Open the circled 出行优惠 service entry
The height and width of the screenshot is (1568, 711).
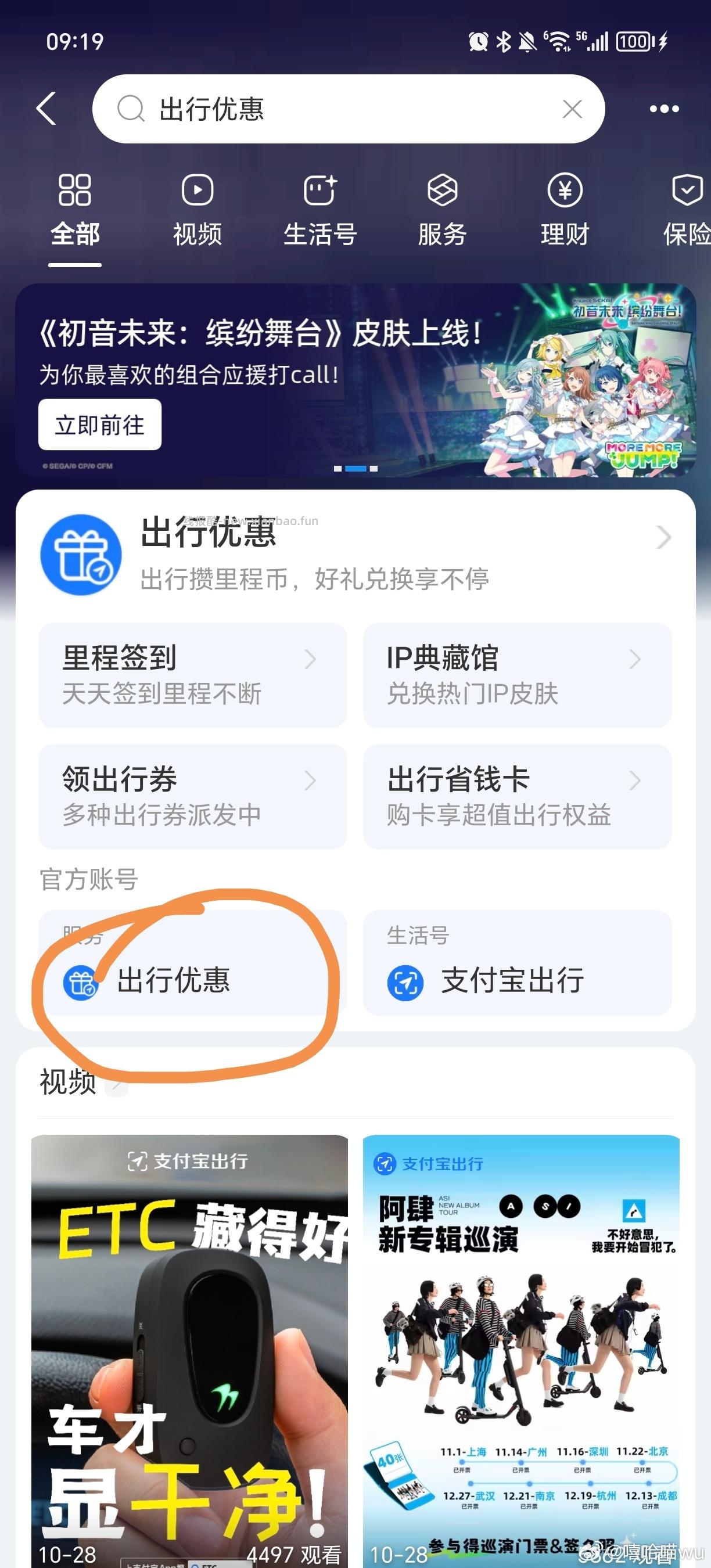coord(173,980)
